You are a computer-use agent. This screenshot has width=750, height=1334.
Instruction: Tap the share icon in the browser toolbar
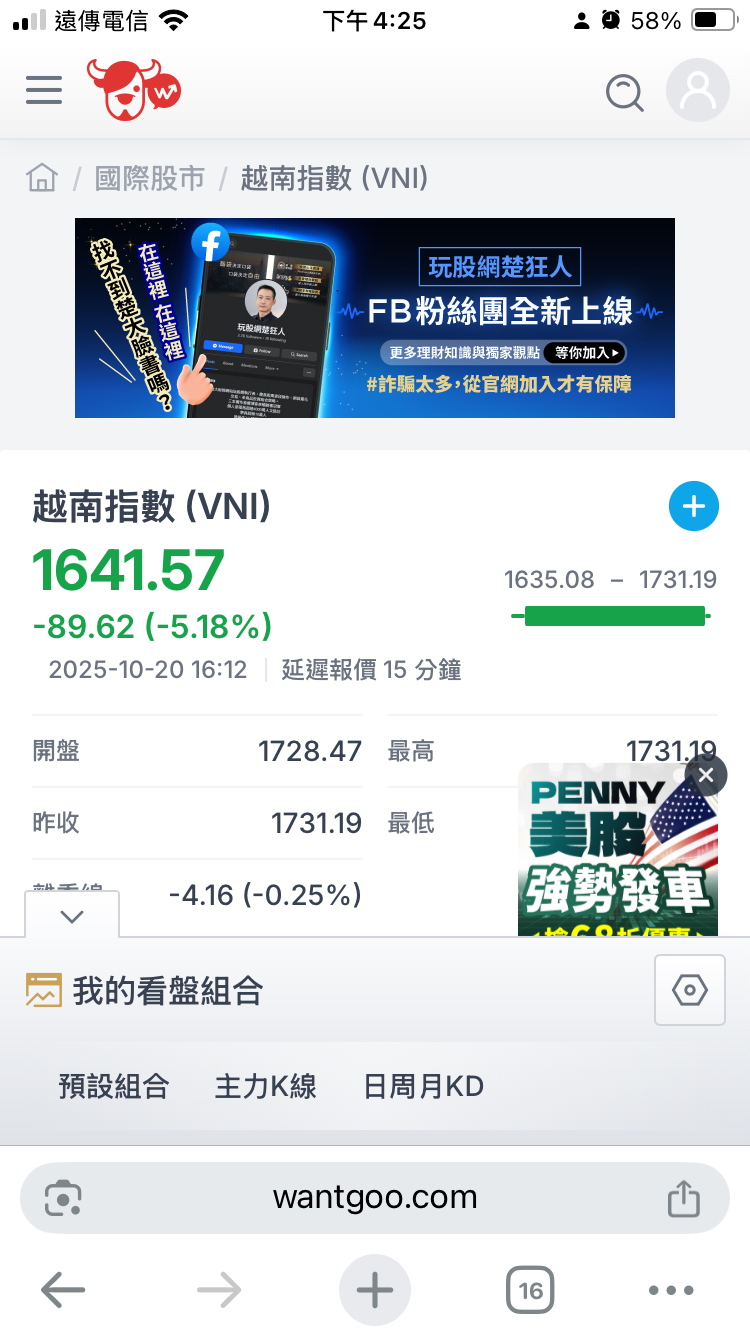click(685, 1196)
